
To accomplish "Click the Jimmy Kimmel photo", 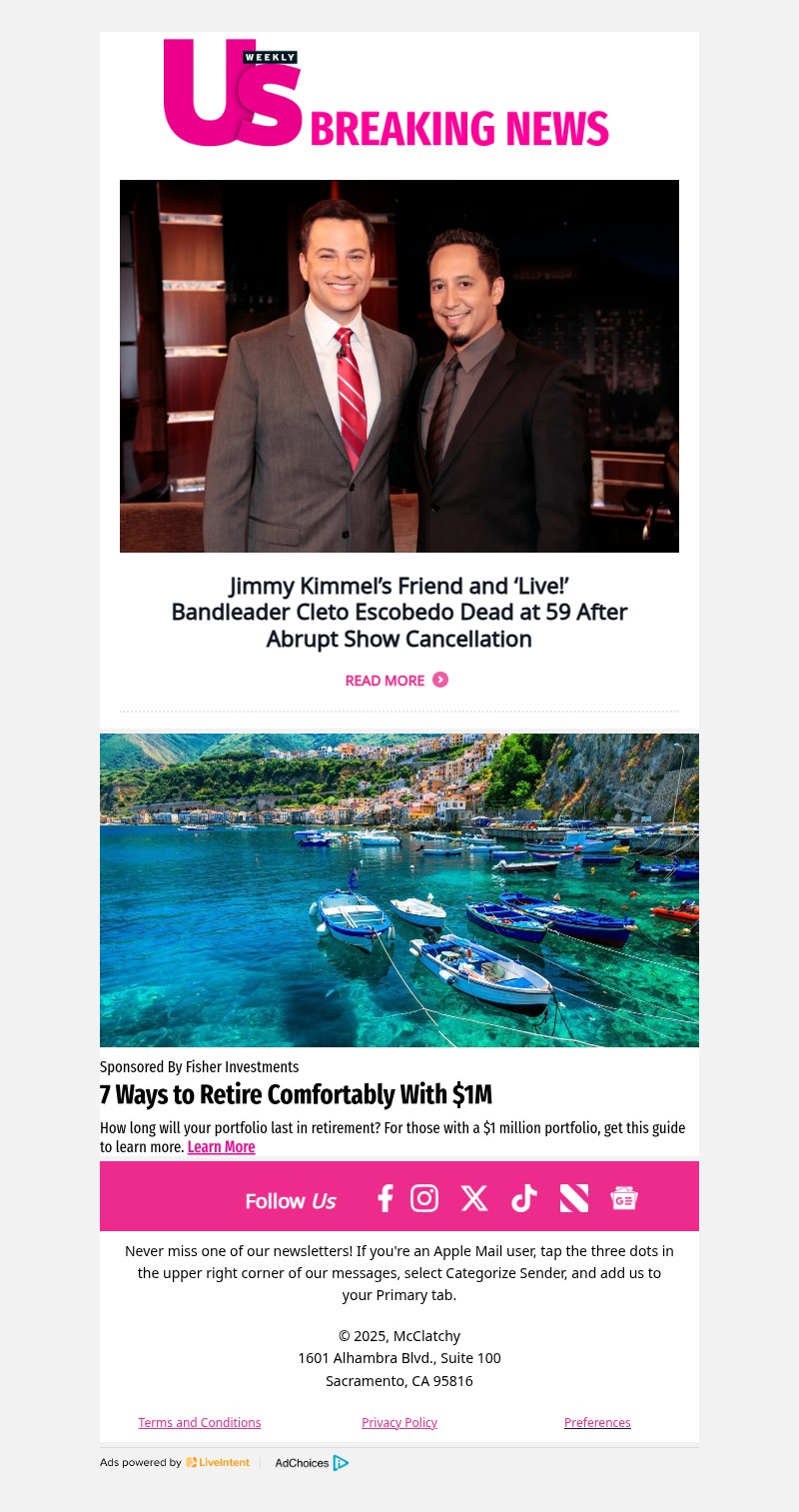I will pyautogui.click(x=399, y=367).
